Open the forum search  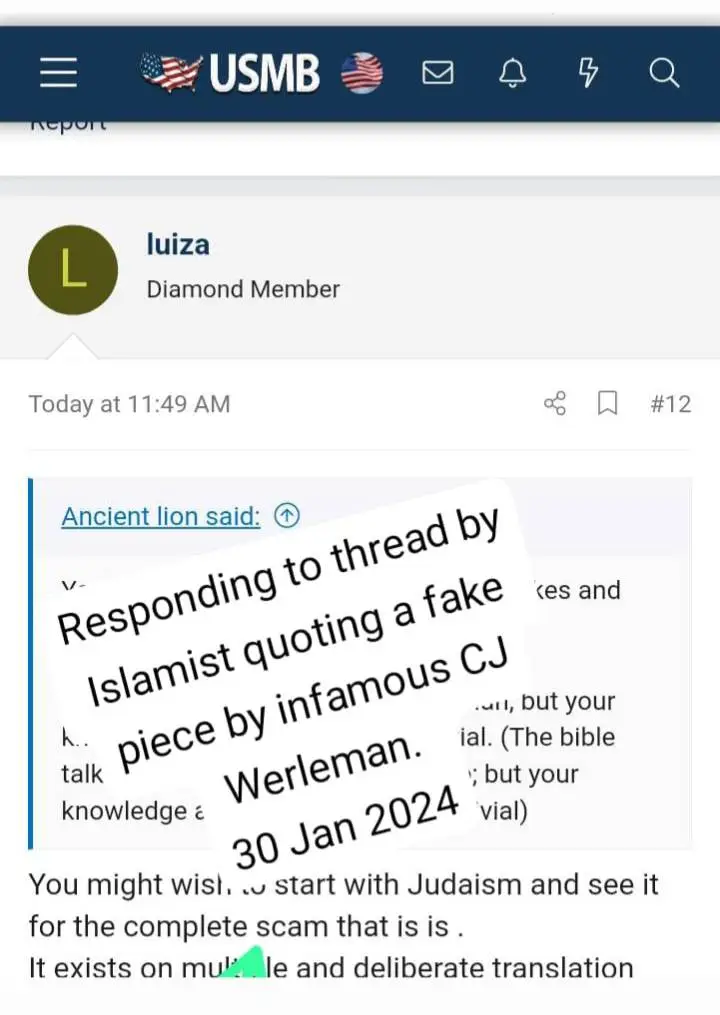point(664,73)
